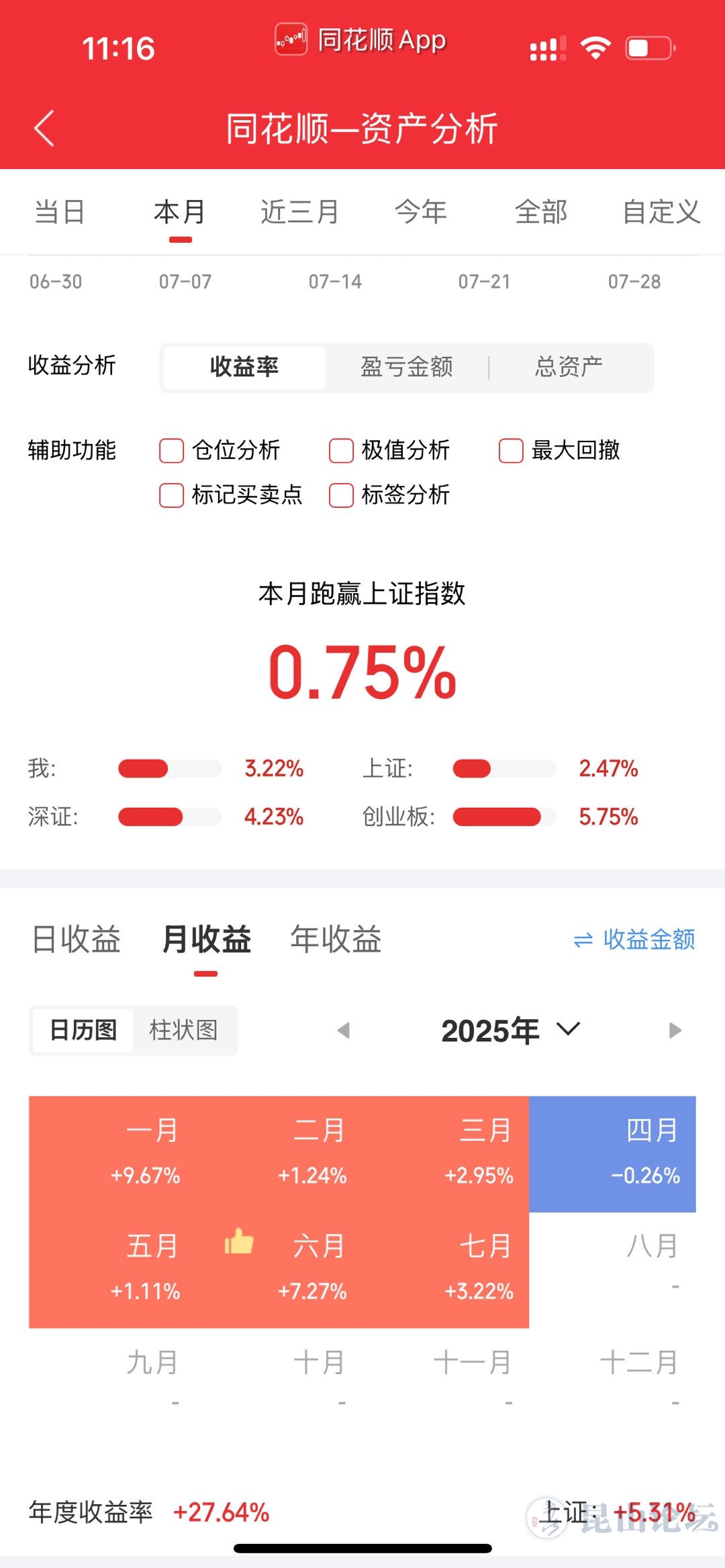
Task: Select the 今年 time range tab
Action: (x=421, y=212)
